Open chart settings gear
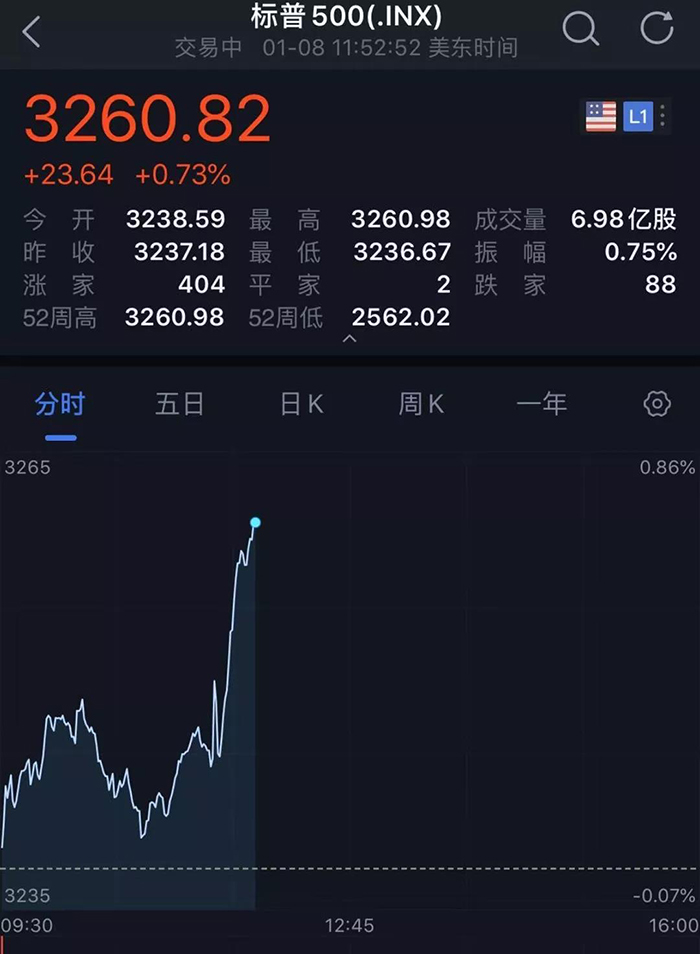 (x=657, y=404)
